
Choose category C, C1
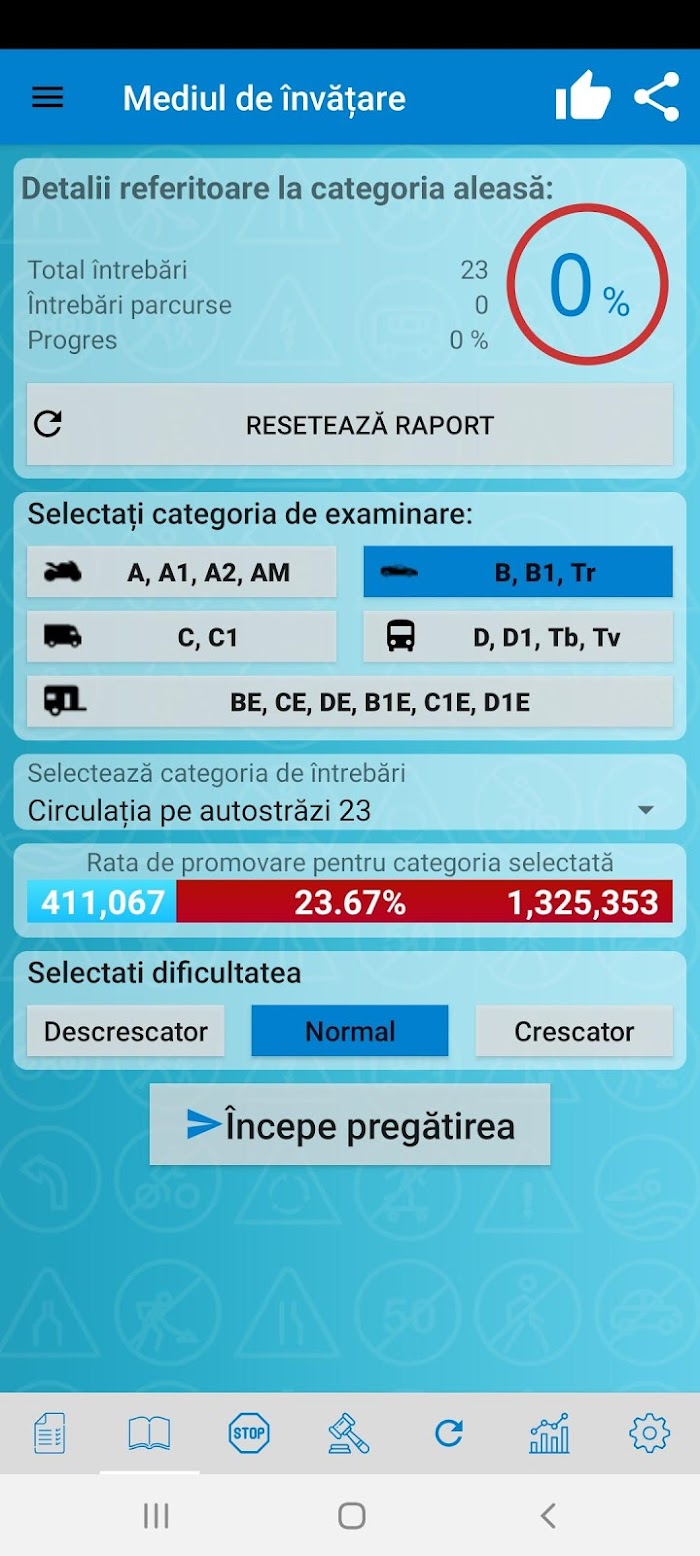tap(181, 637)
